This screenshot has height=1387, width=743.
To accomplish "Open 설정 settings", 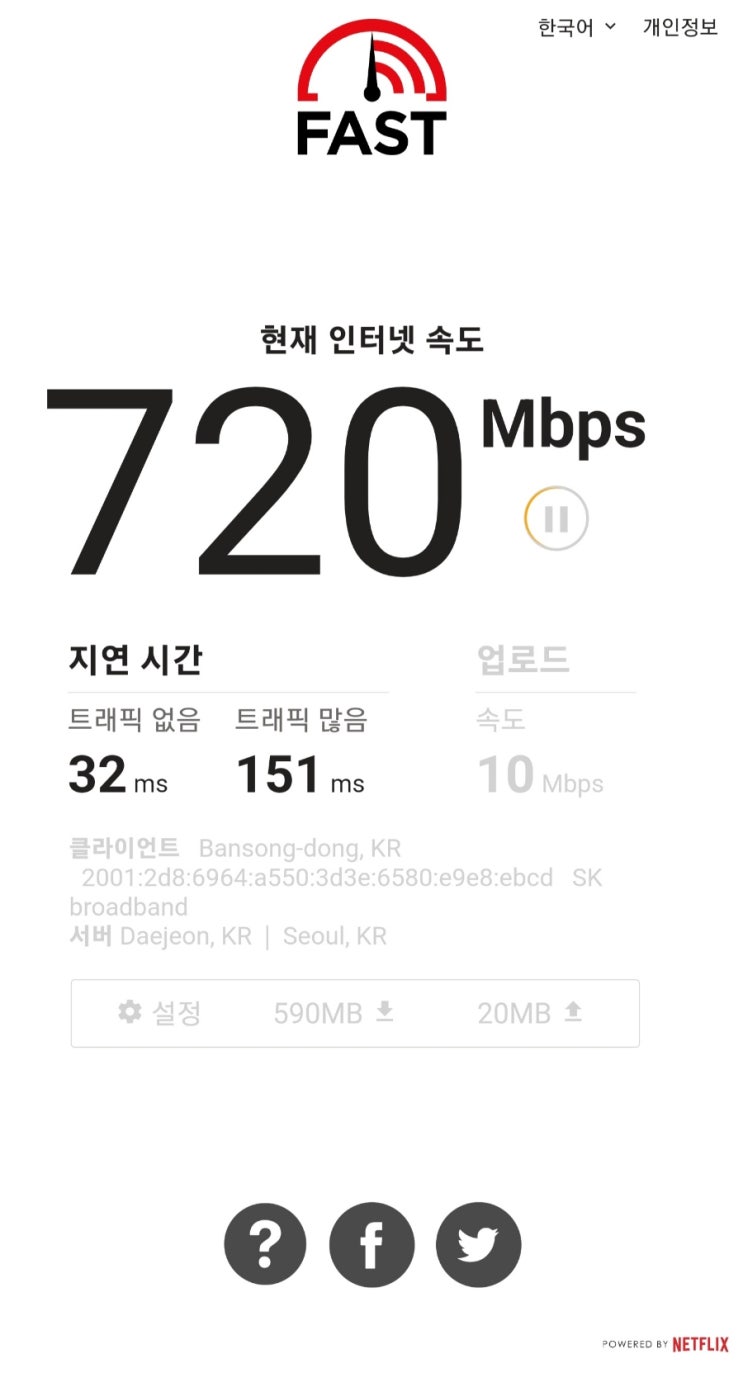I will tap(160, 1013).
